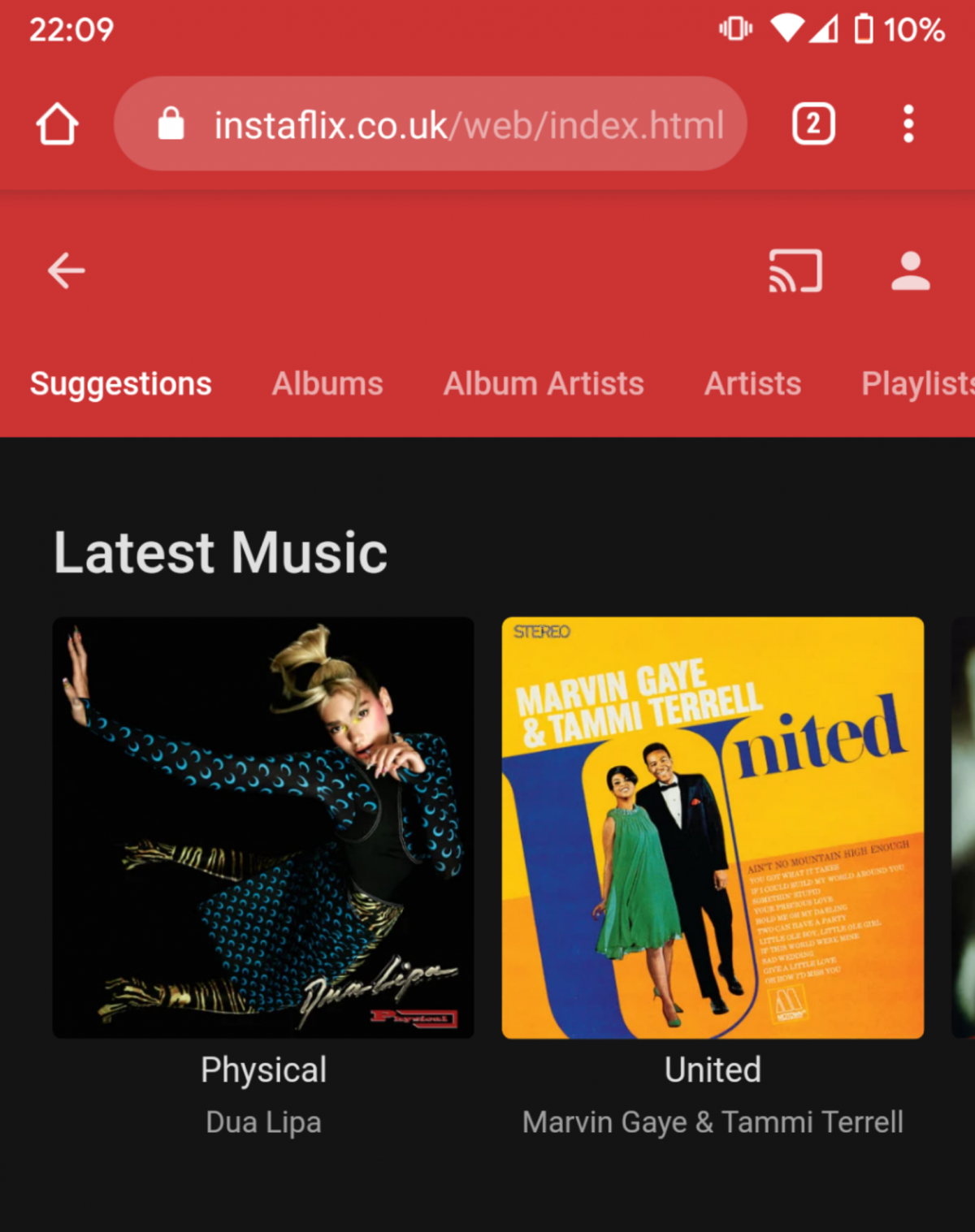Open the cast to device icon

click(x=795, y=270)
